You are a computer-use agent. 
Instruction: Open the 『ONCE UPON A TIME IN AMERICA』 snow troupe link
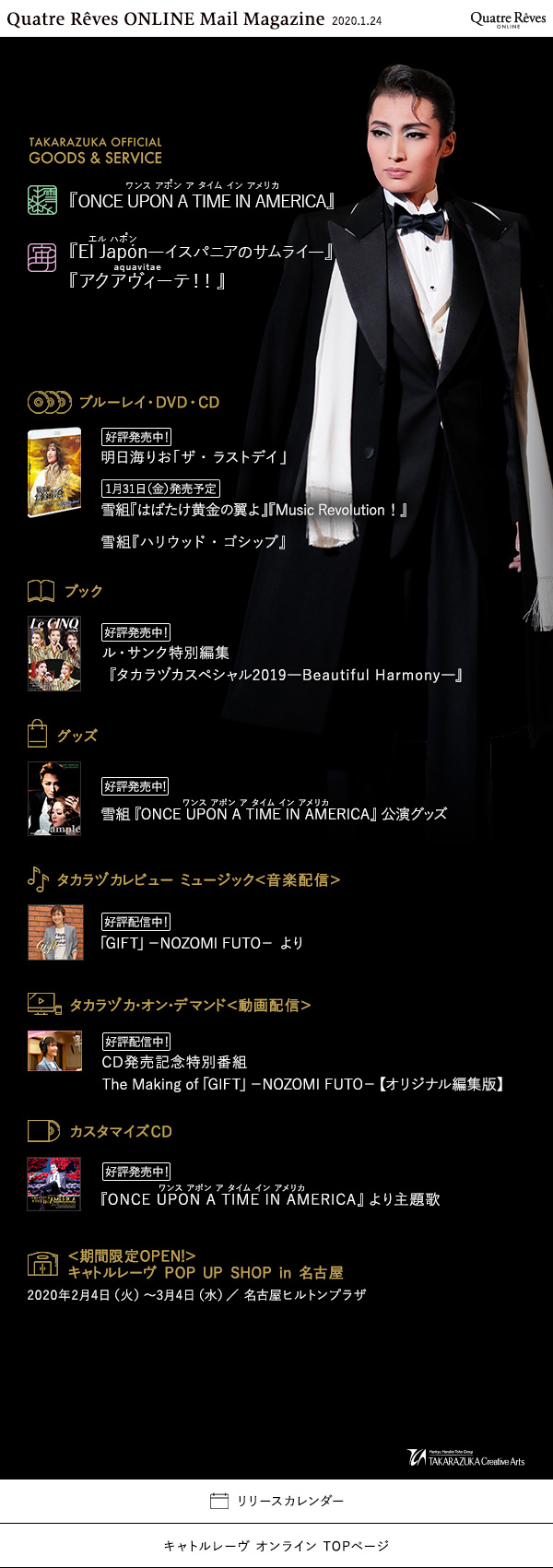point(201,201)
